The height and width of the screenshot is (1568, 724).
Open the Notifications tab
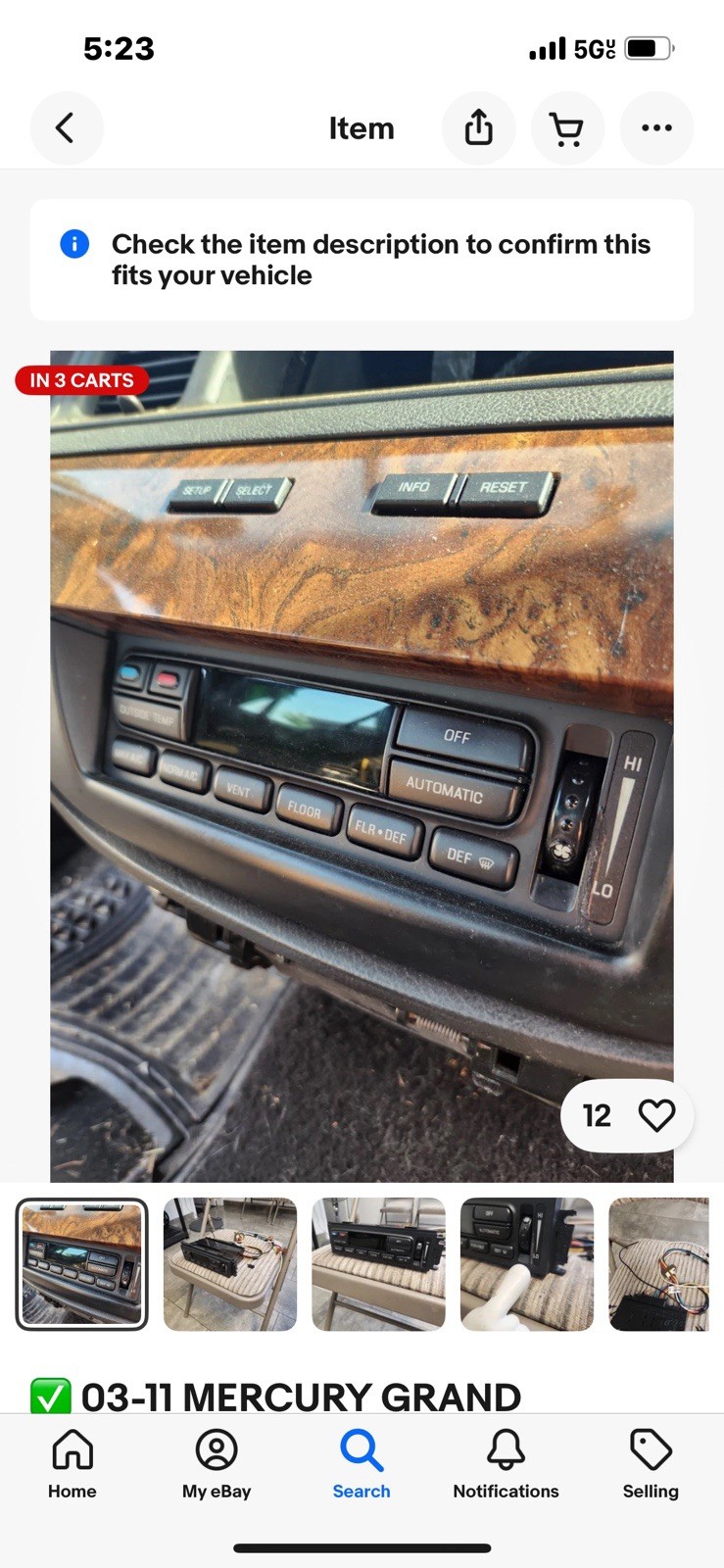coord(506,1464)
